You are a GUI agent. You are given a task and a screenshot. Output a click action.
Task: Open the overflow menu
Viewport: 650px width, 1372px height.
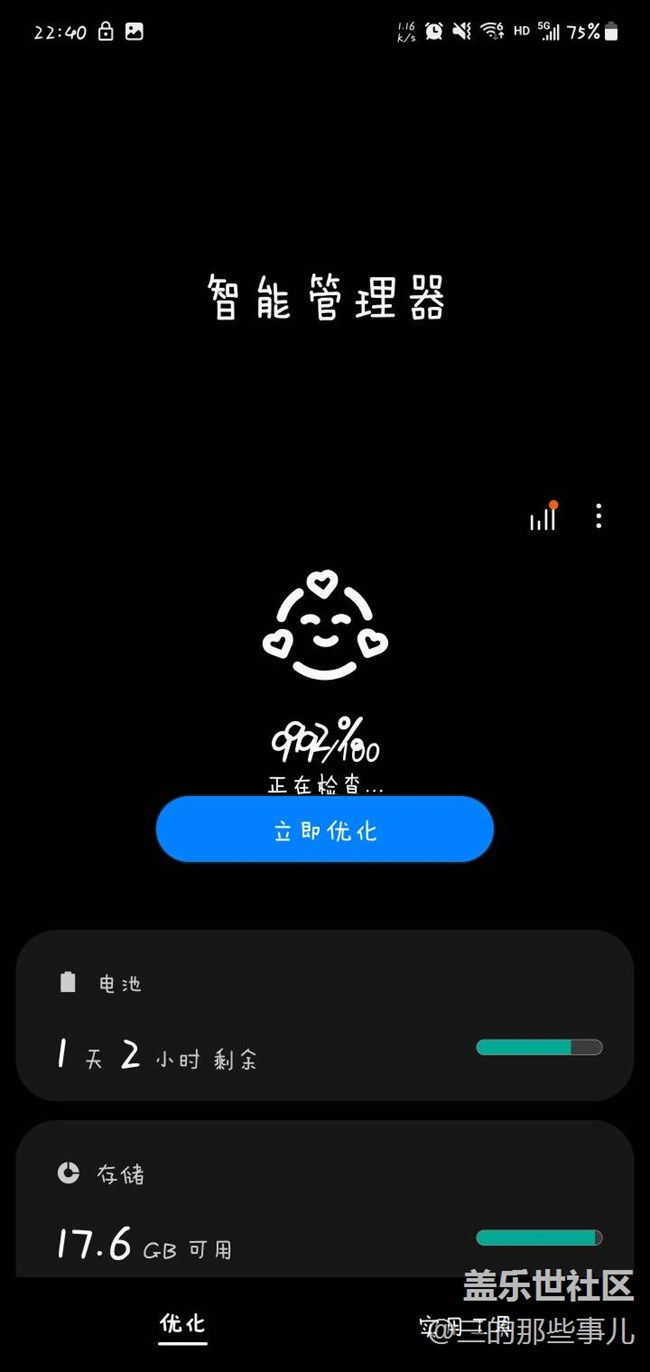[x=598, y=516]
